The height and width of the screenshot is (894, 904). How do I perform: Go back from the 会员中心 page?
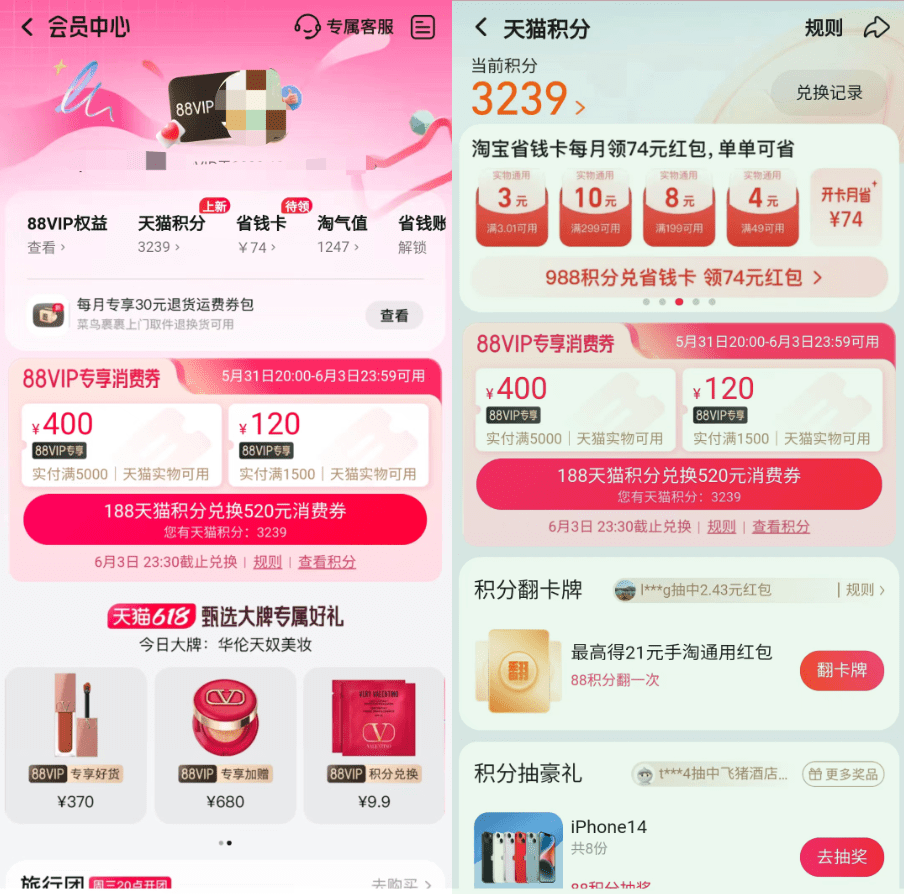coord(28,27)
